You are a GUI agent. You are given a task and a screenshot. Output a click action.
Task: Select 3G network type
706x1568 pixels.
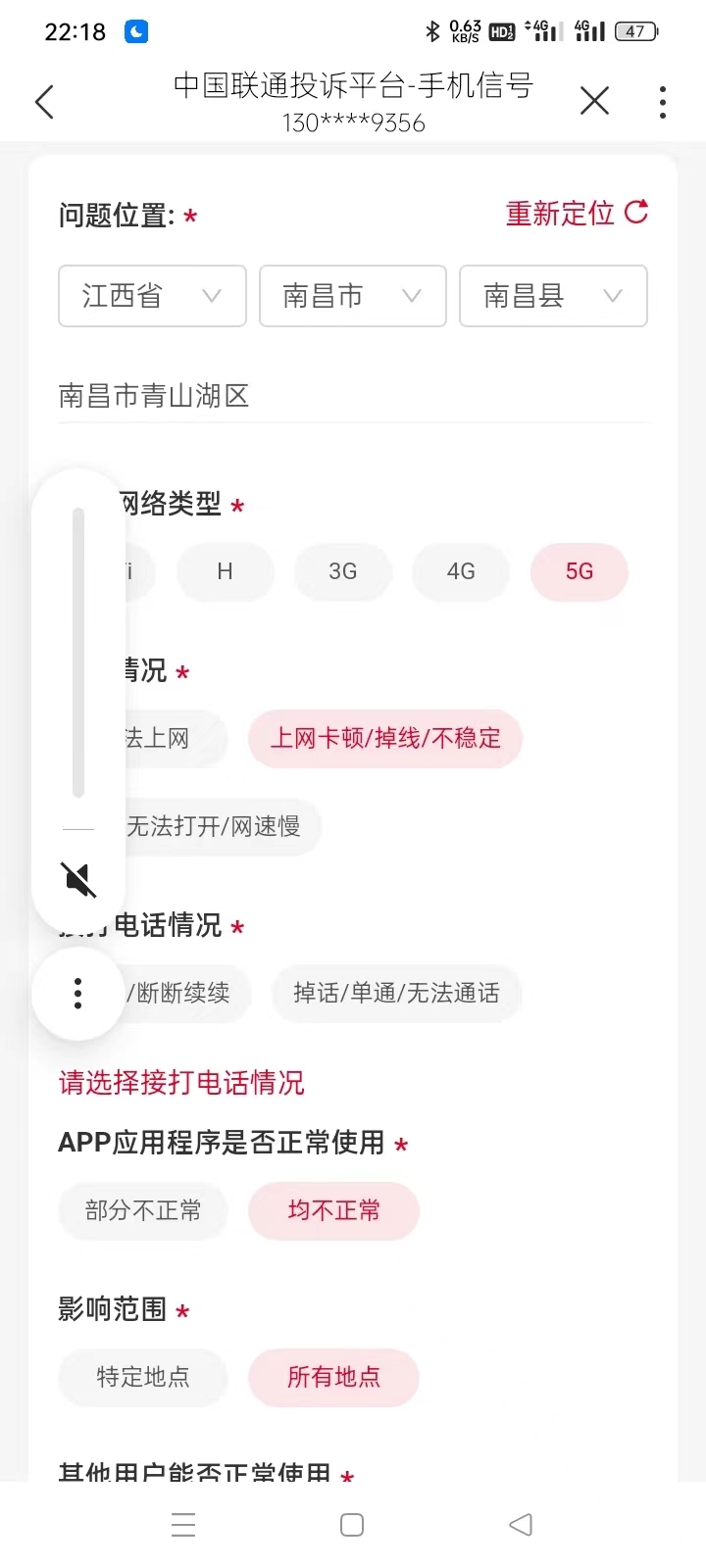[x=342, y=571]
